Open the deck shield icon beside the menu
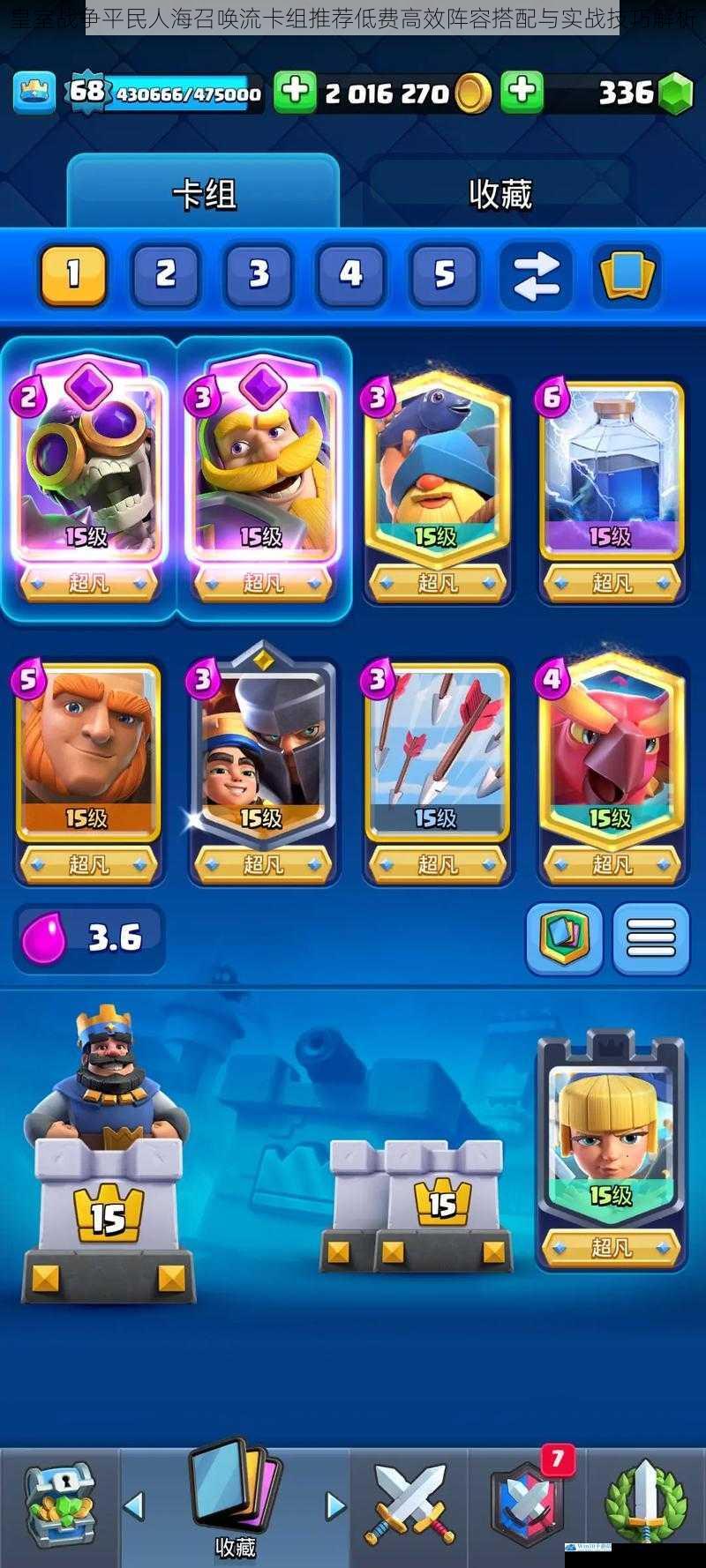The image size is (706, 1568). click(x=565, y=938)
